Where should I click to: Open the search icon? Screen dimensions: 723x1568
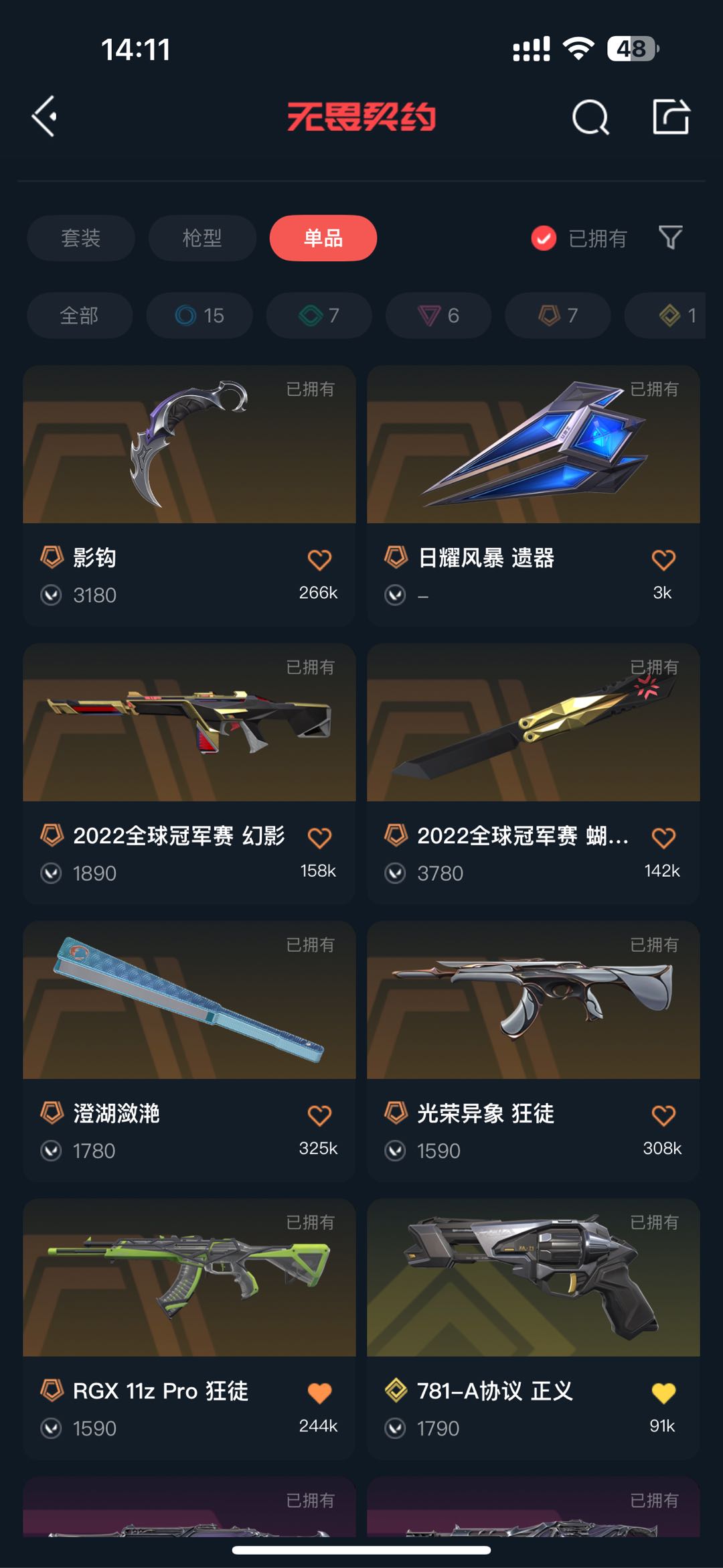tap(590, 118)
